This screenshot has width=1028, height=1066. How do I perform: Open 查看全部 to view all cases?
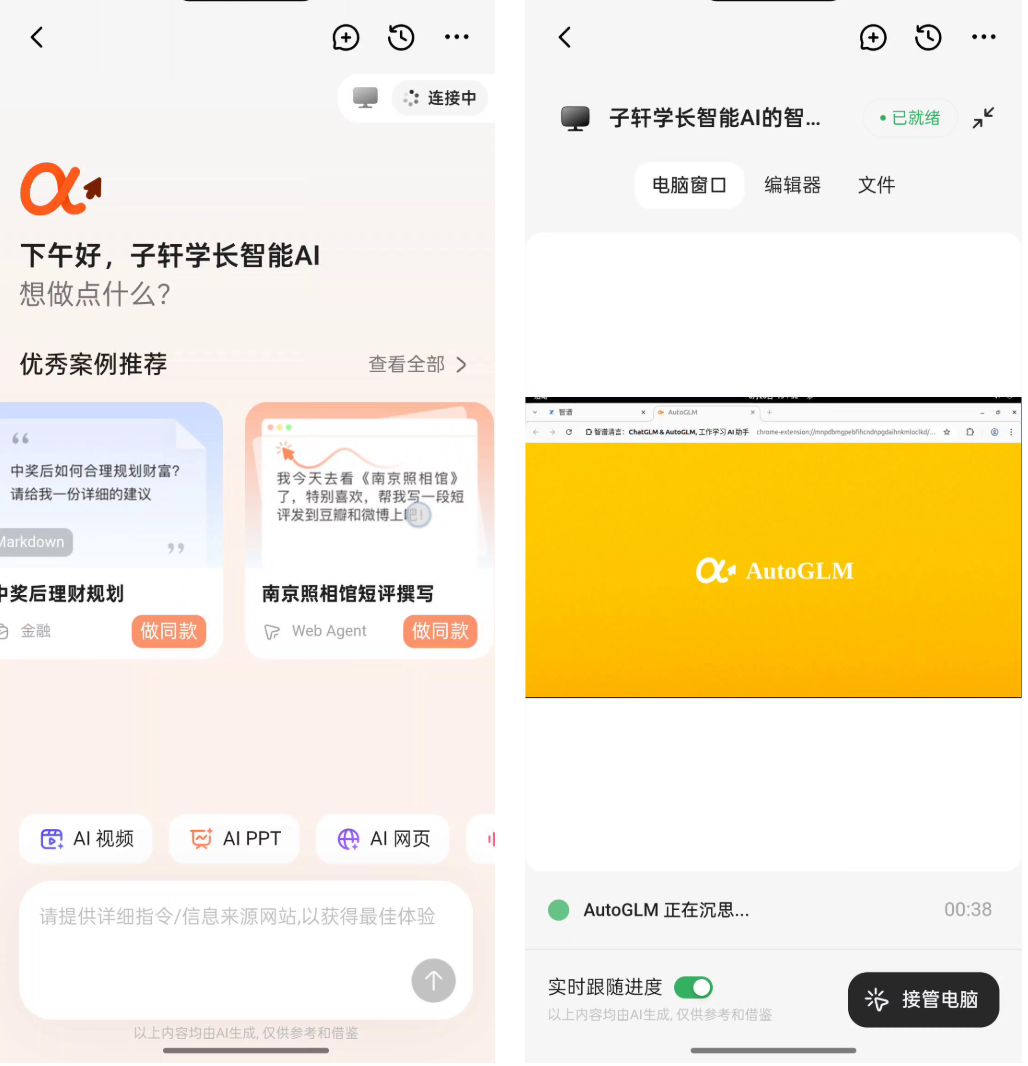click(x=417, y=364)
